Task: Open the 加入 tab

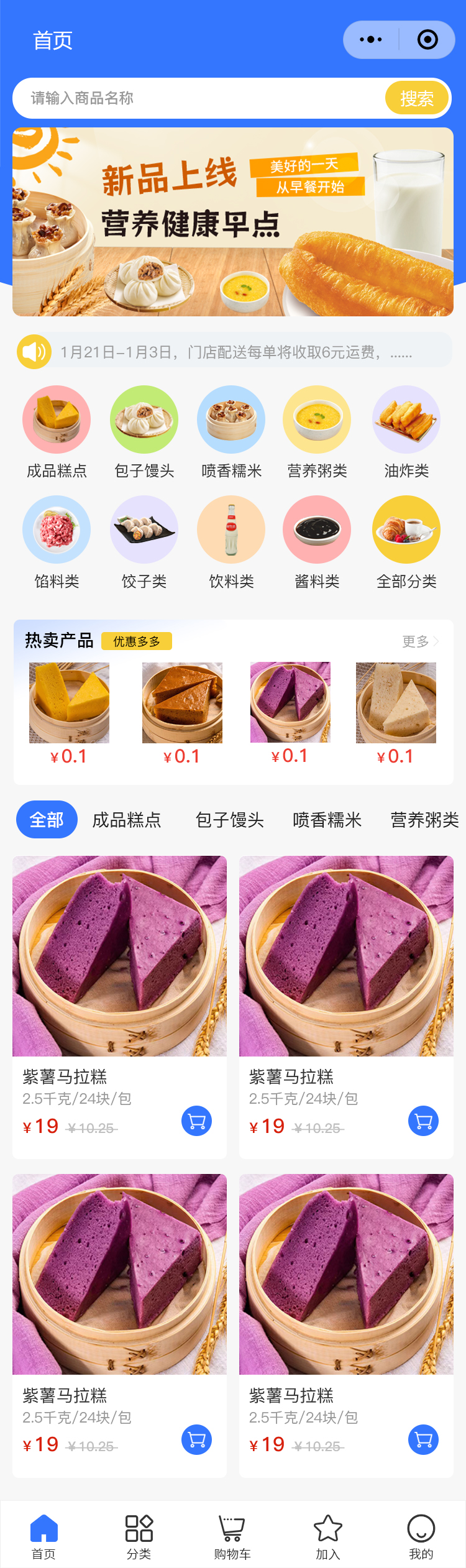Action: click(327, 1536)
